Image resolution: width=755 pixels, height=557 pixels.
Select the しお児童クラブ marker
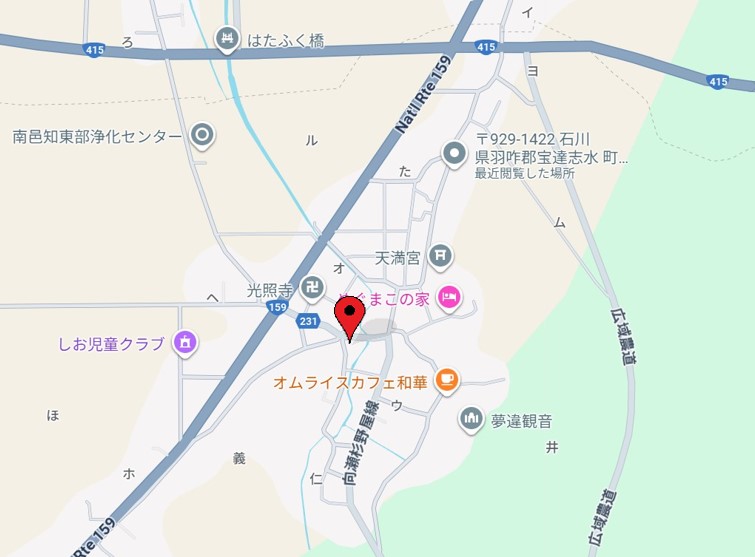[184, 343]
